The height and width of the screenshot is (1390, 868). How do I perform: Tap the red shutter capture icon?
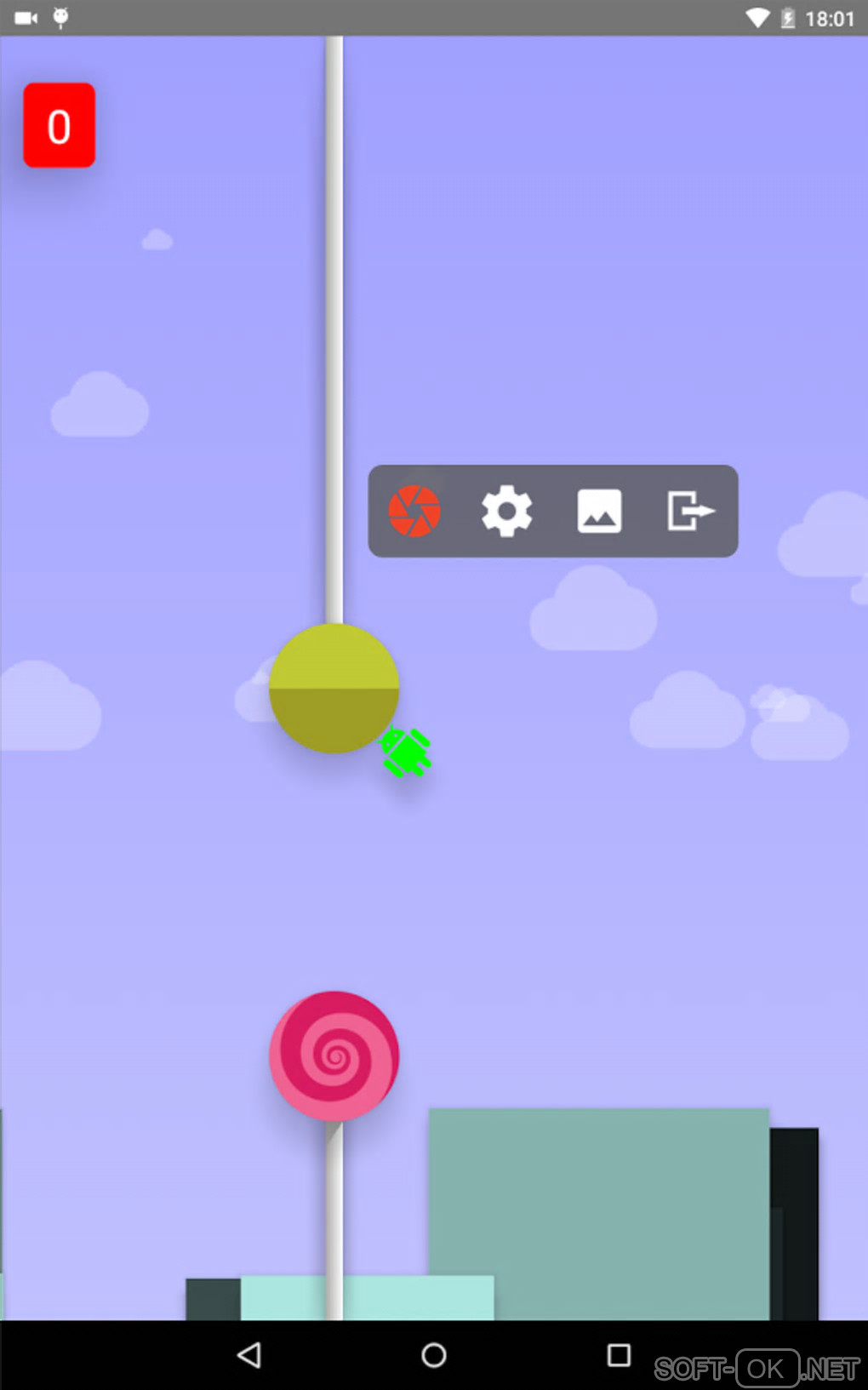pos(414,512)
